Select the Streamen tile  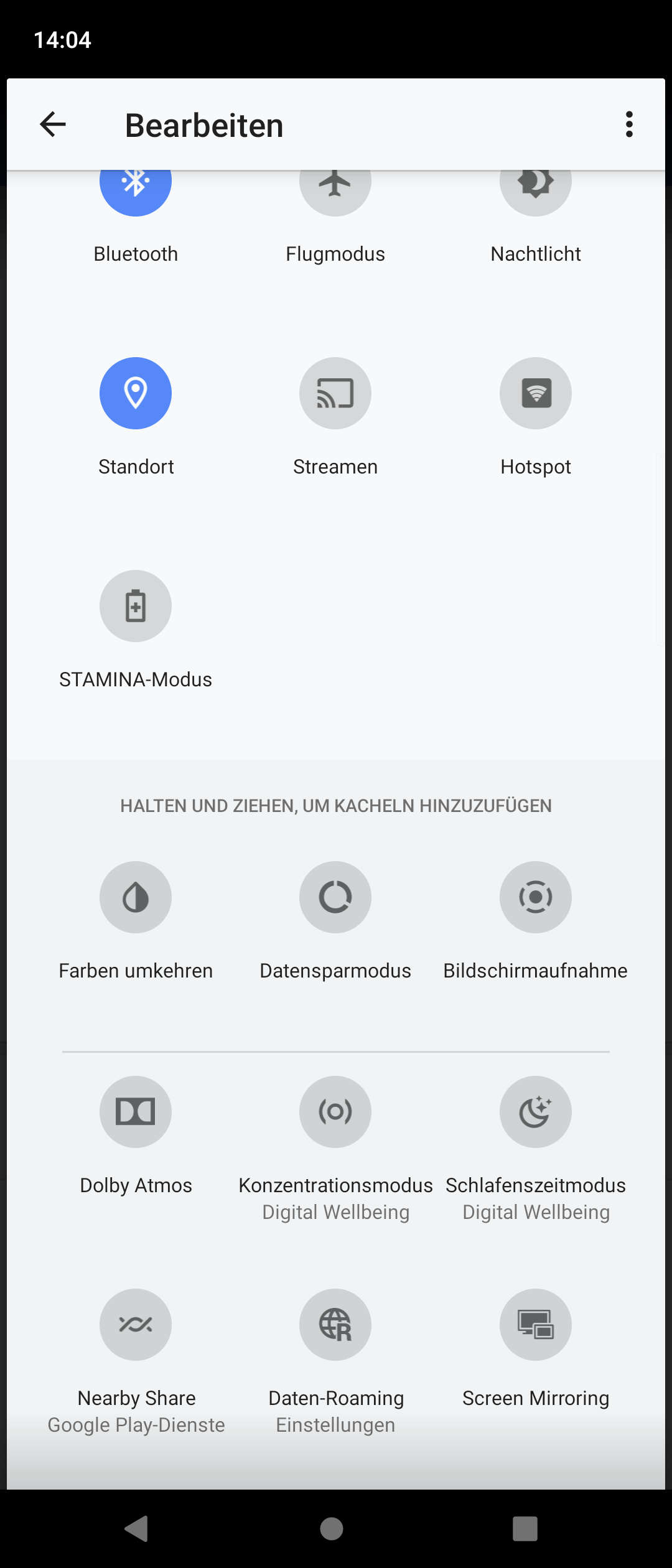coord(335,393)
